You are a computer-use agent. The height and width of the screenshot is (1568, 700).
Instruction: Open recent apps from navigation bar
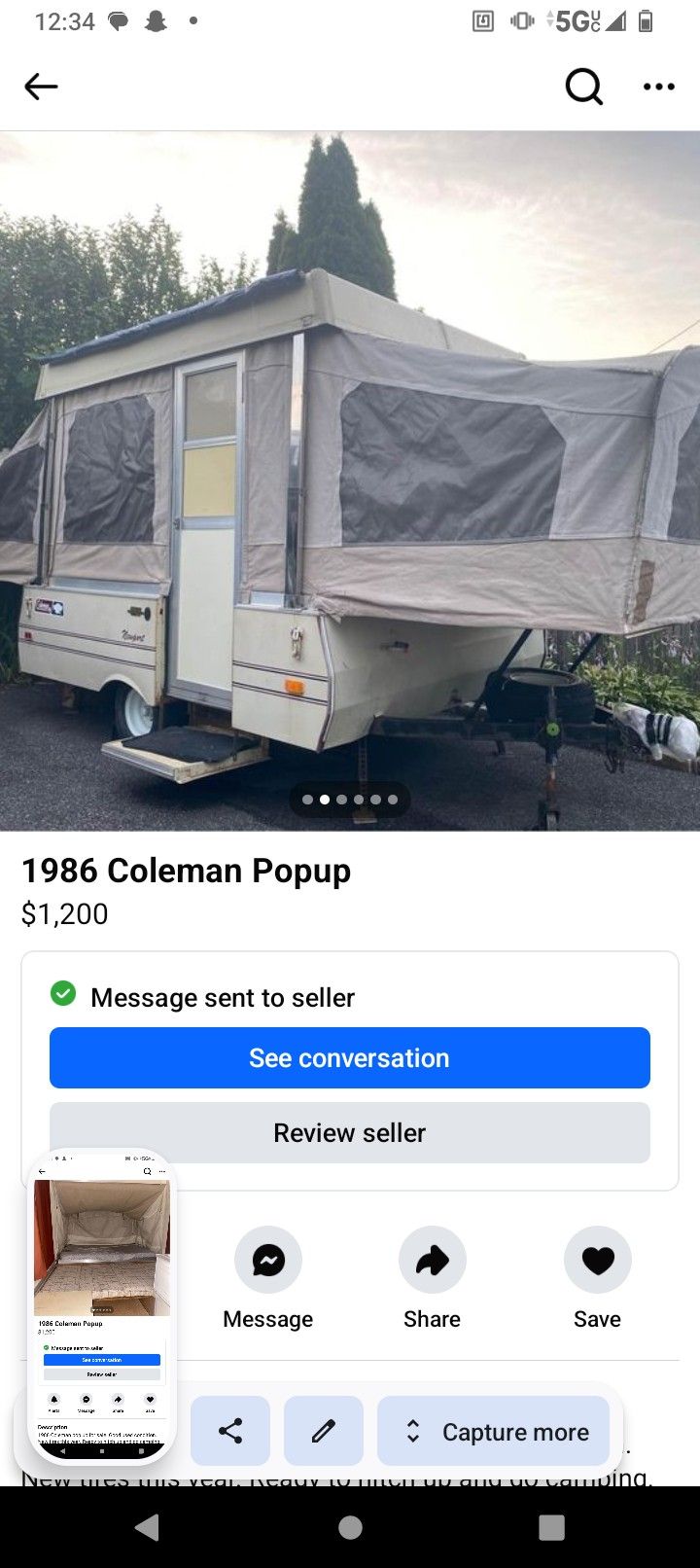click(551, 1527)
